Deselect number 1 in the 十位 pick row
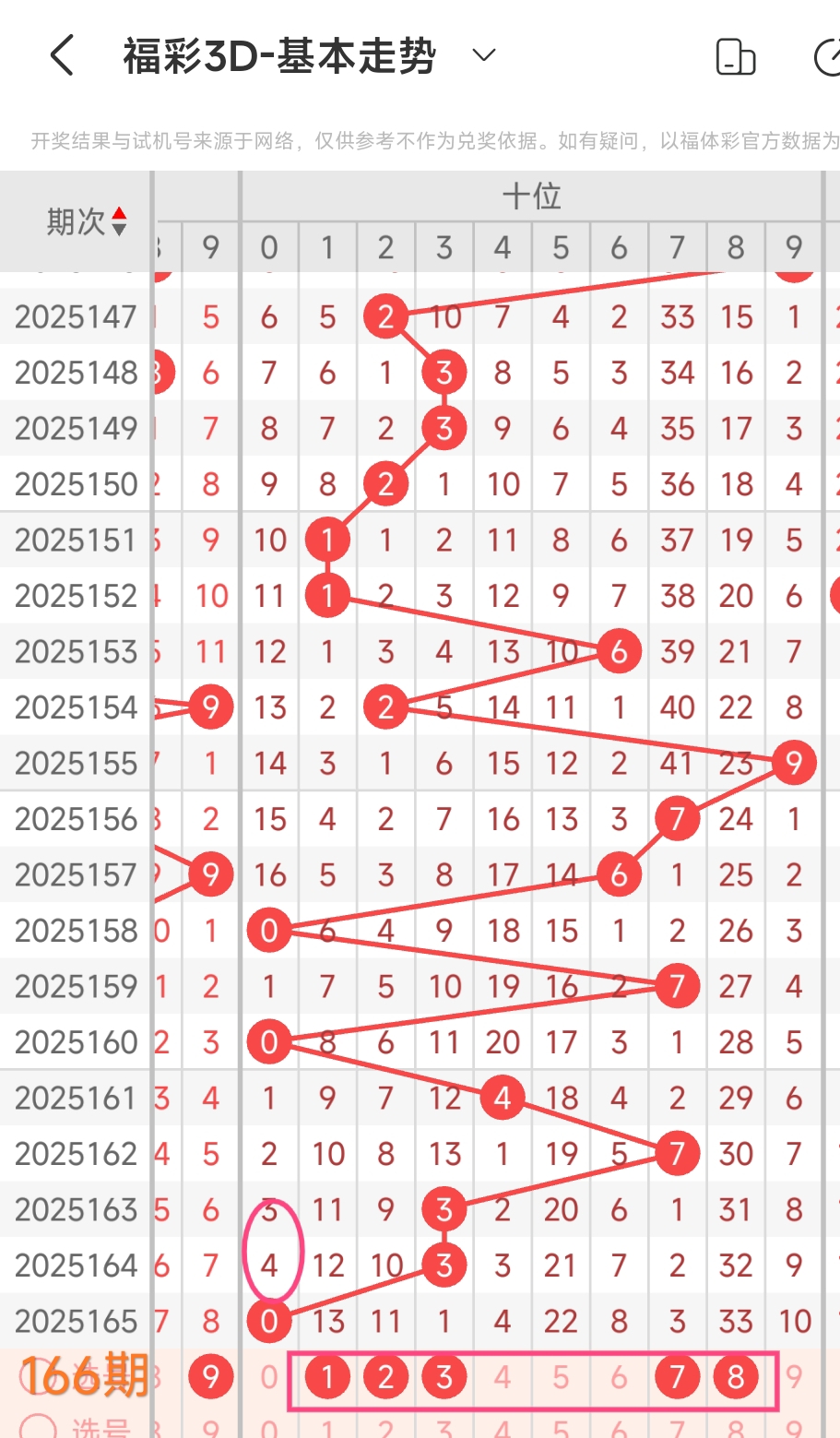 327,1377
